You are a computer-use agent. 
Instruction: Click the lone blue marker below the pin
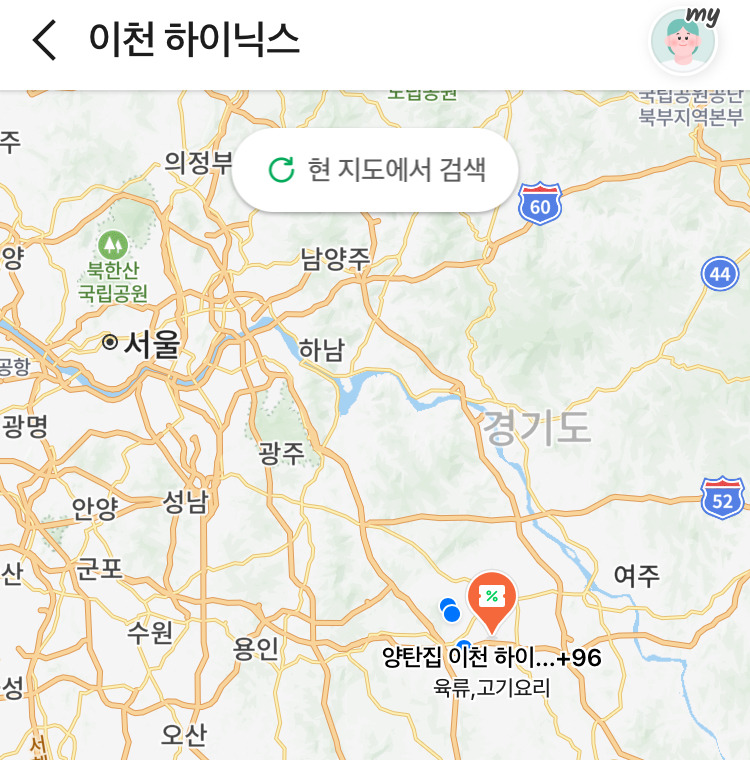(464, 647)
